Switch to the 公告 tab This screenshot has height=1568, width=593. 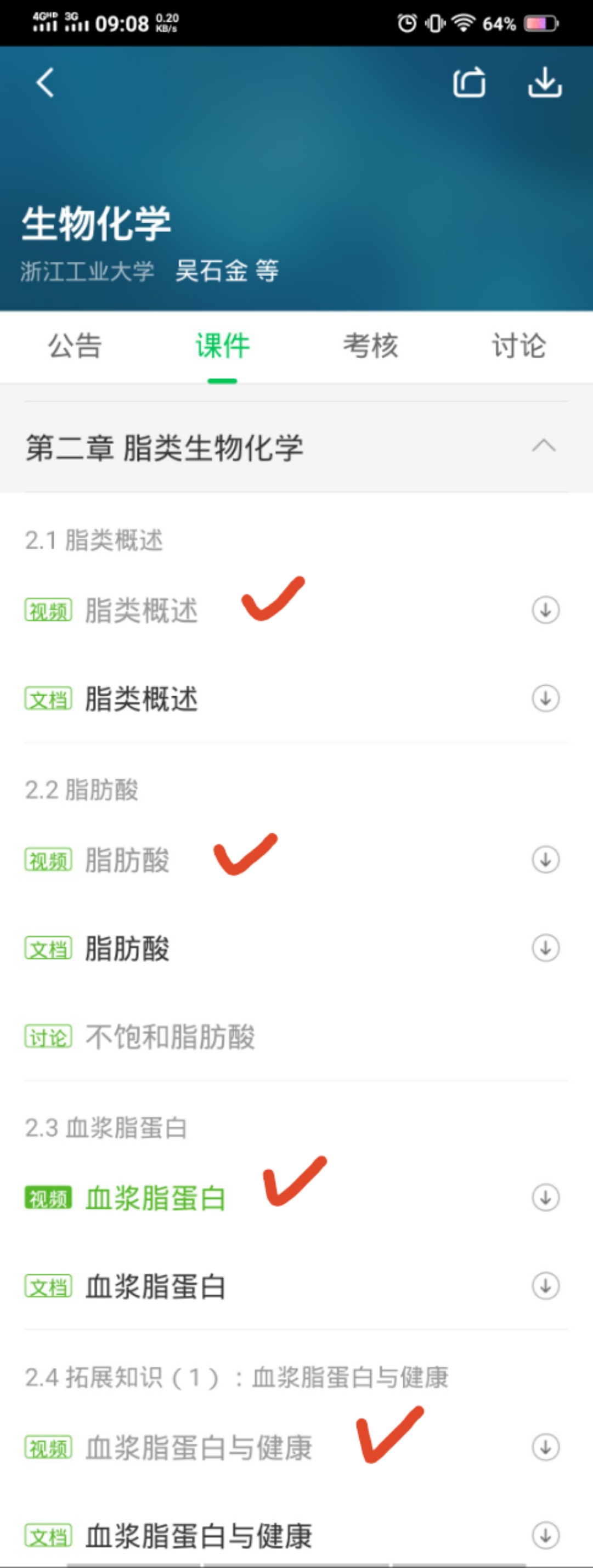(74, 346)
